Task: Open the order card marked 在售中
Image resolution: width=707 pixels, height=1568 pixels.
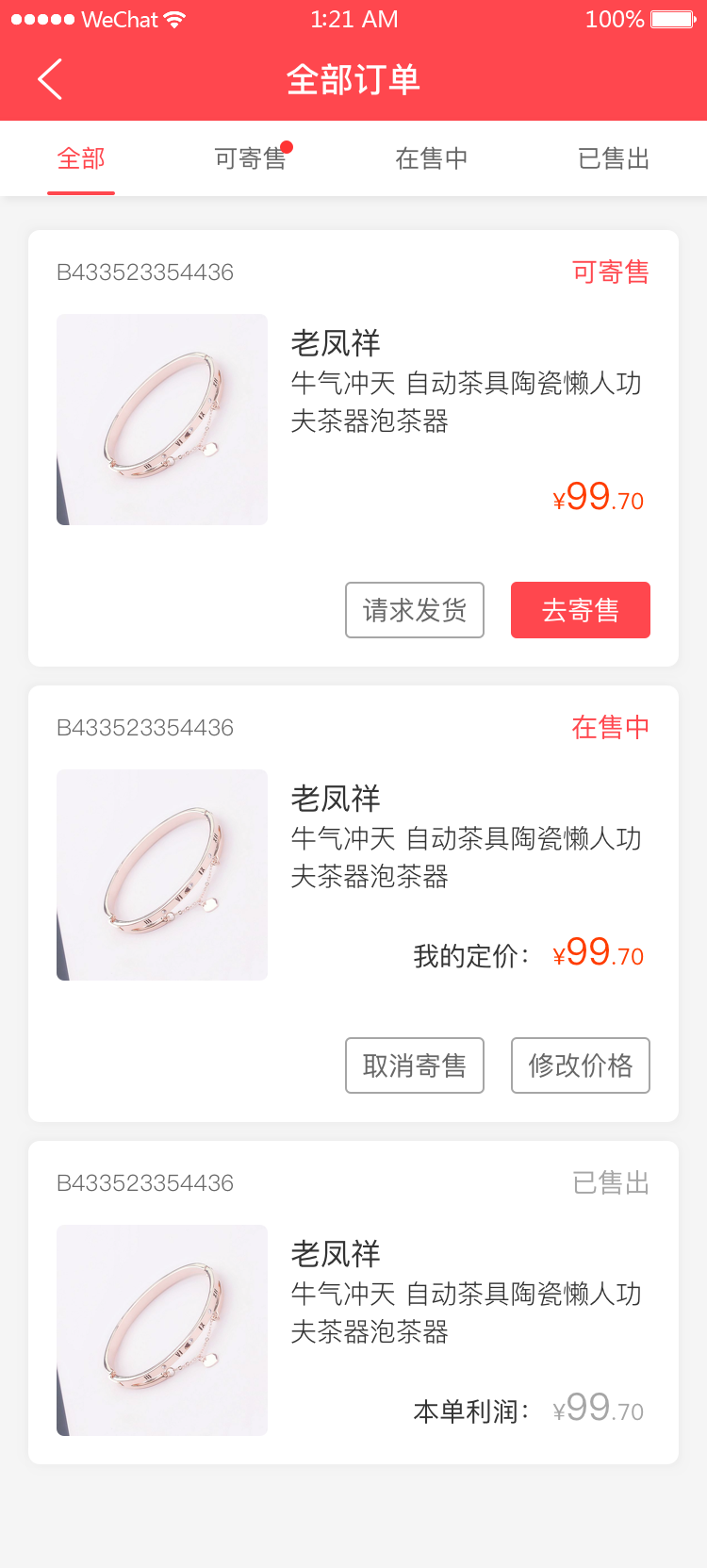Action: point(353,875)
